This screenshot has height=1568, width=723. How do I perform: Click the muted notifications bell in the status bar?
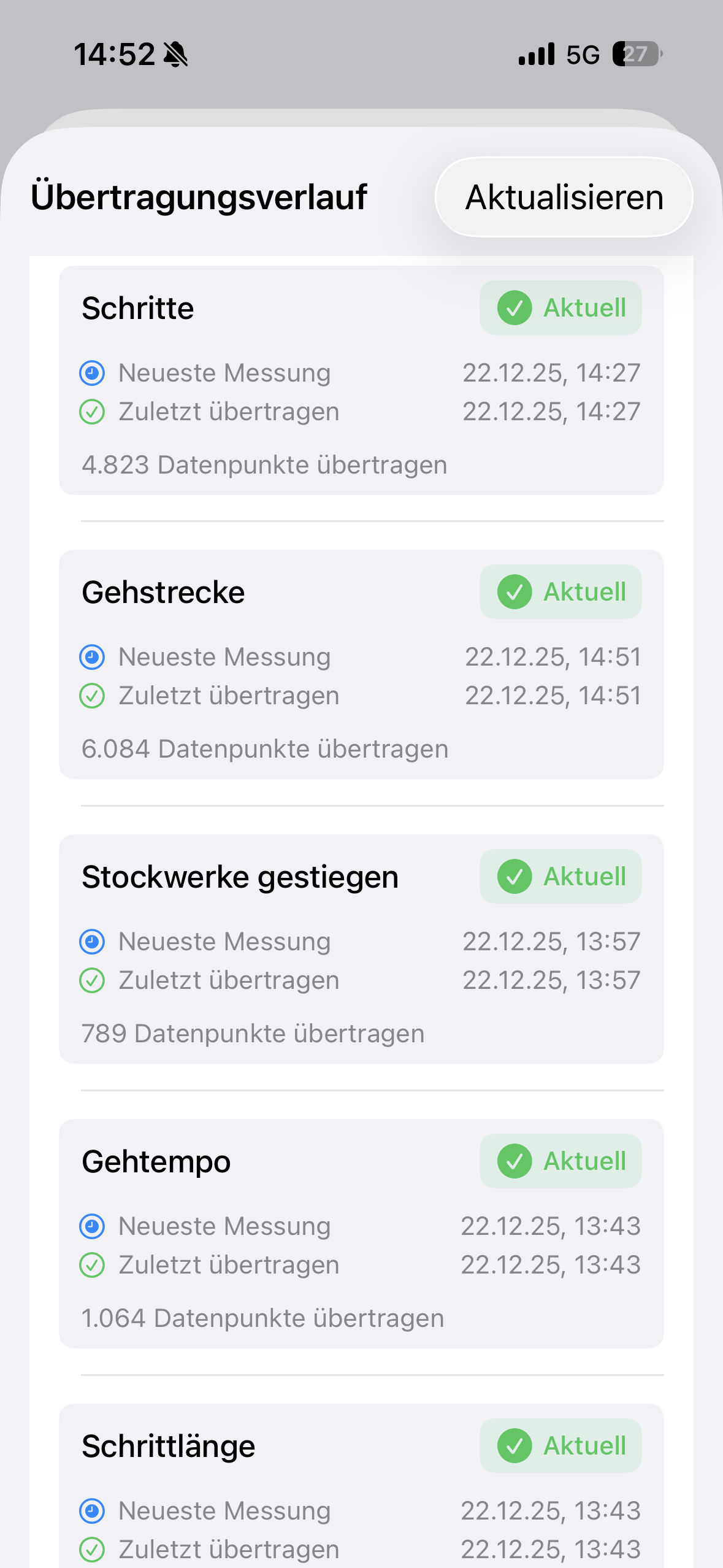pyautogui.click(x=175, y=54)
